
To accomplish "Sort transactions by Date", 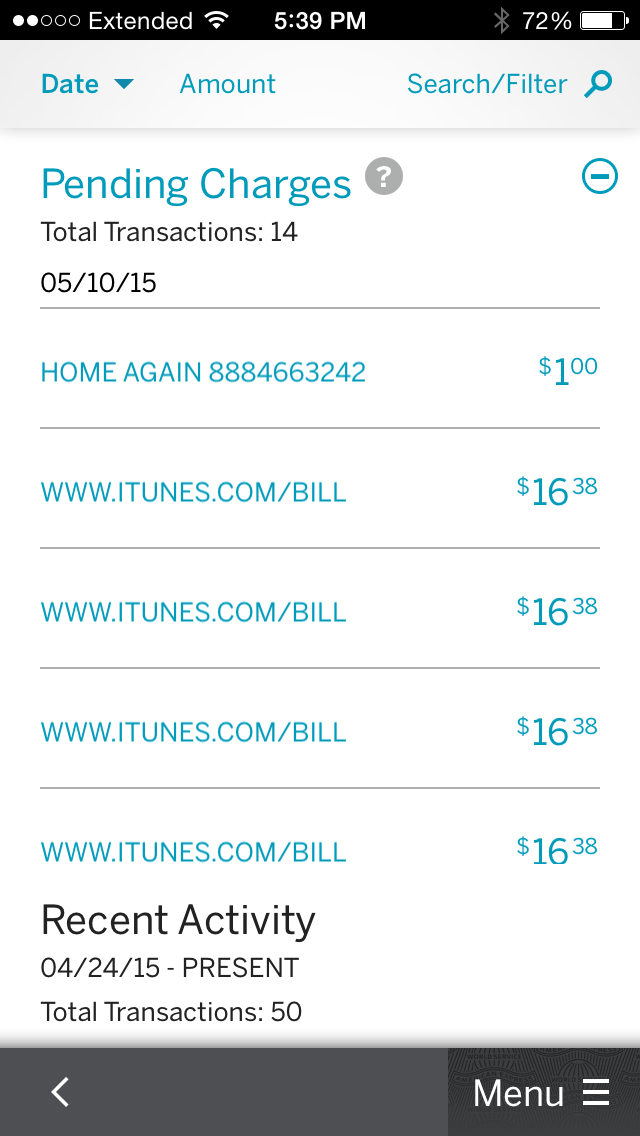I will pyautogui.click(x=87, y=84).
